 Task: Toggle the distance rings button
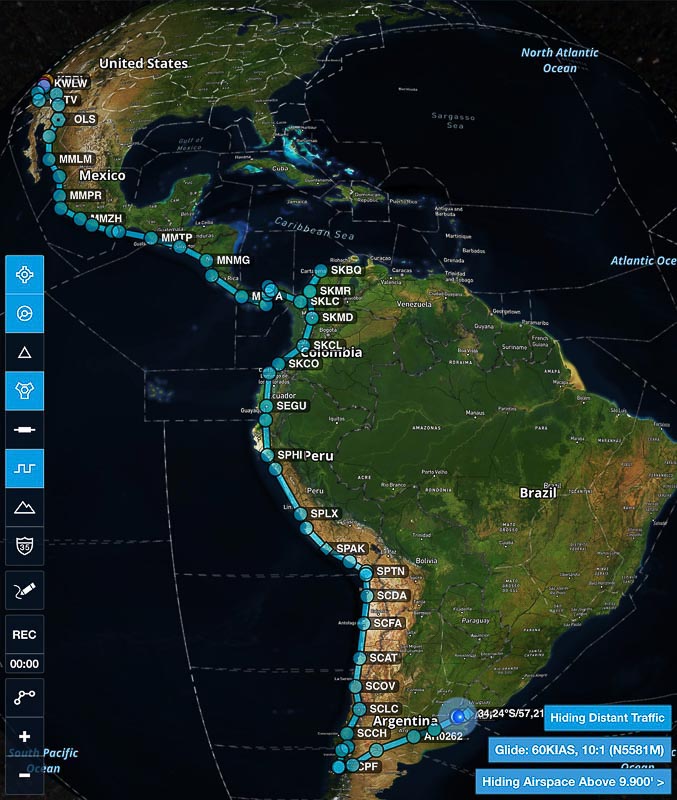[25, 312]
